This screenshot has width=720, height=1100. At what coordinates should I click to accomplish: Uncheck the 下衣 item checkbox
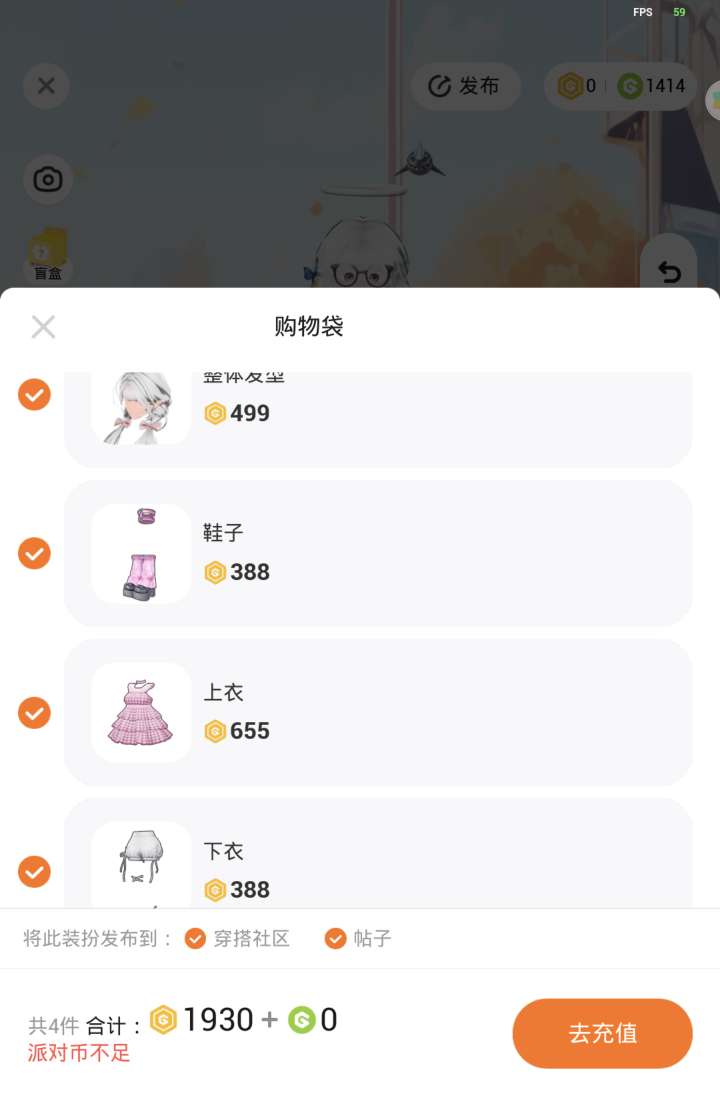[35, 871]
